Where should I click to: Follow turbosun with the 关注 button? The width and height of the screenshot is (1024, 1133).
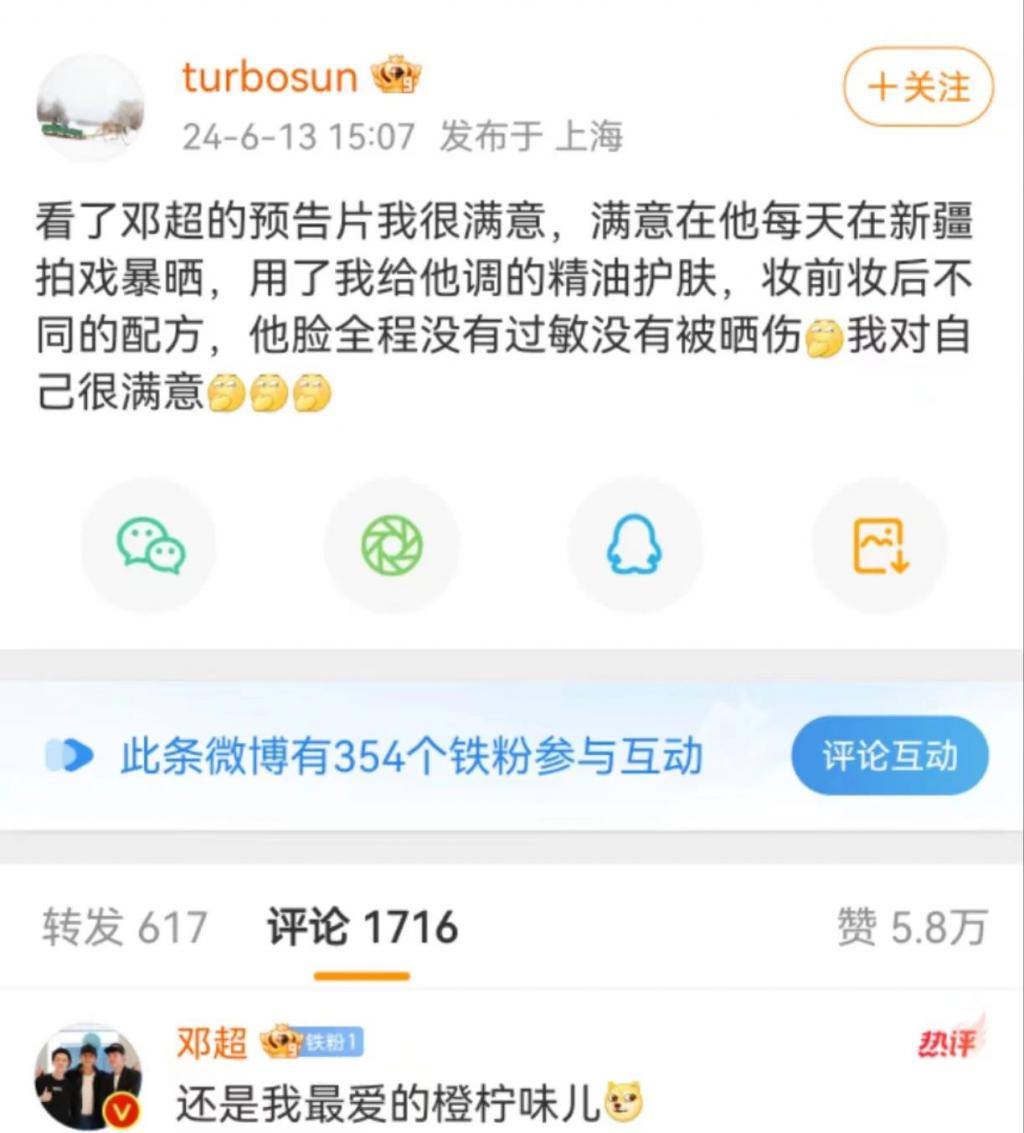(x=918, y=87)
